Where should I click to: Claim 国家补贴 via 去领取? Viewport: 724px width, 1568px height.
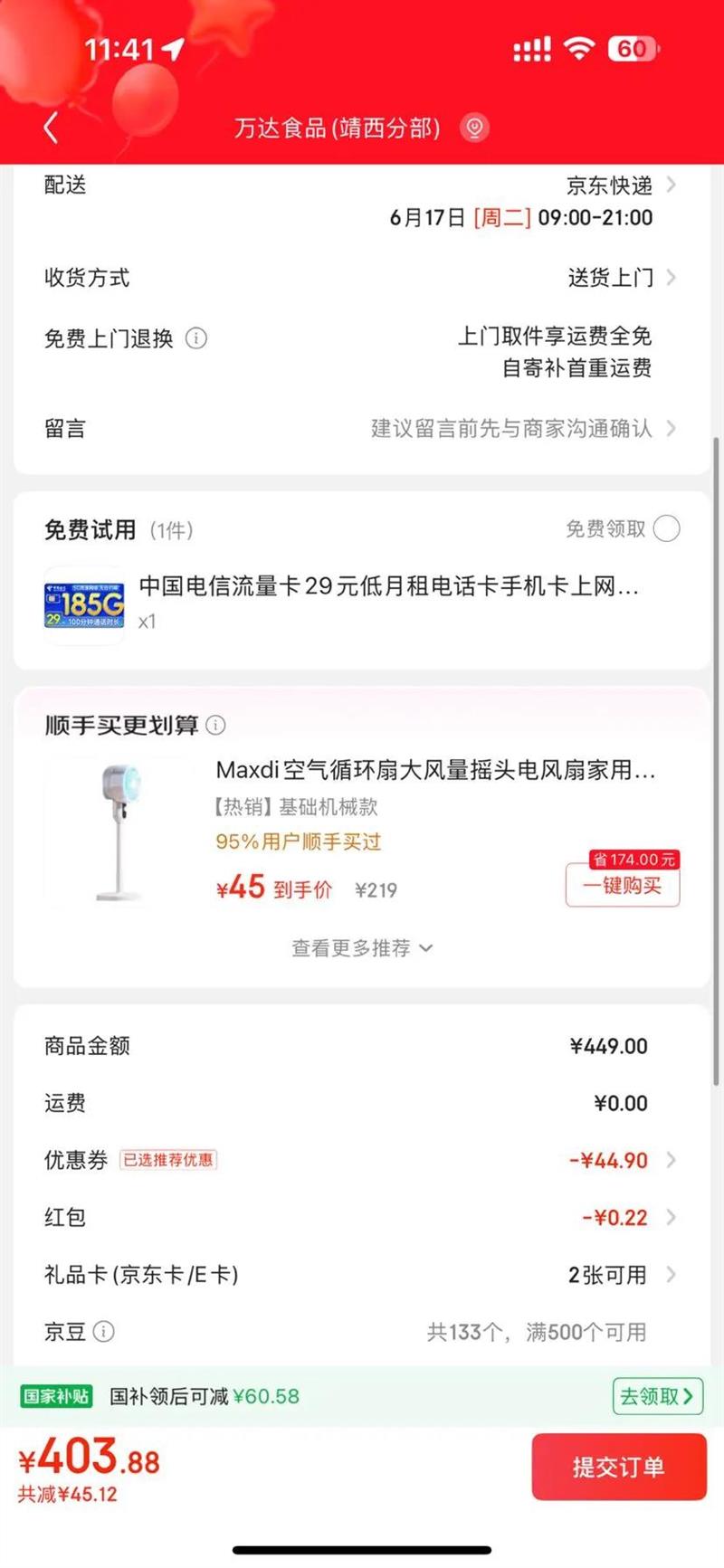[x=656, y=1396]
